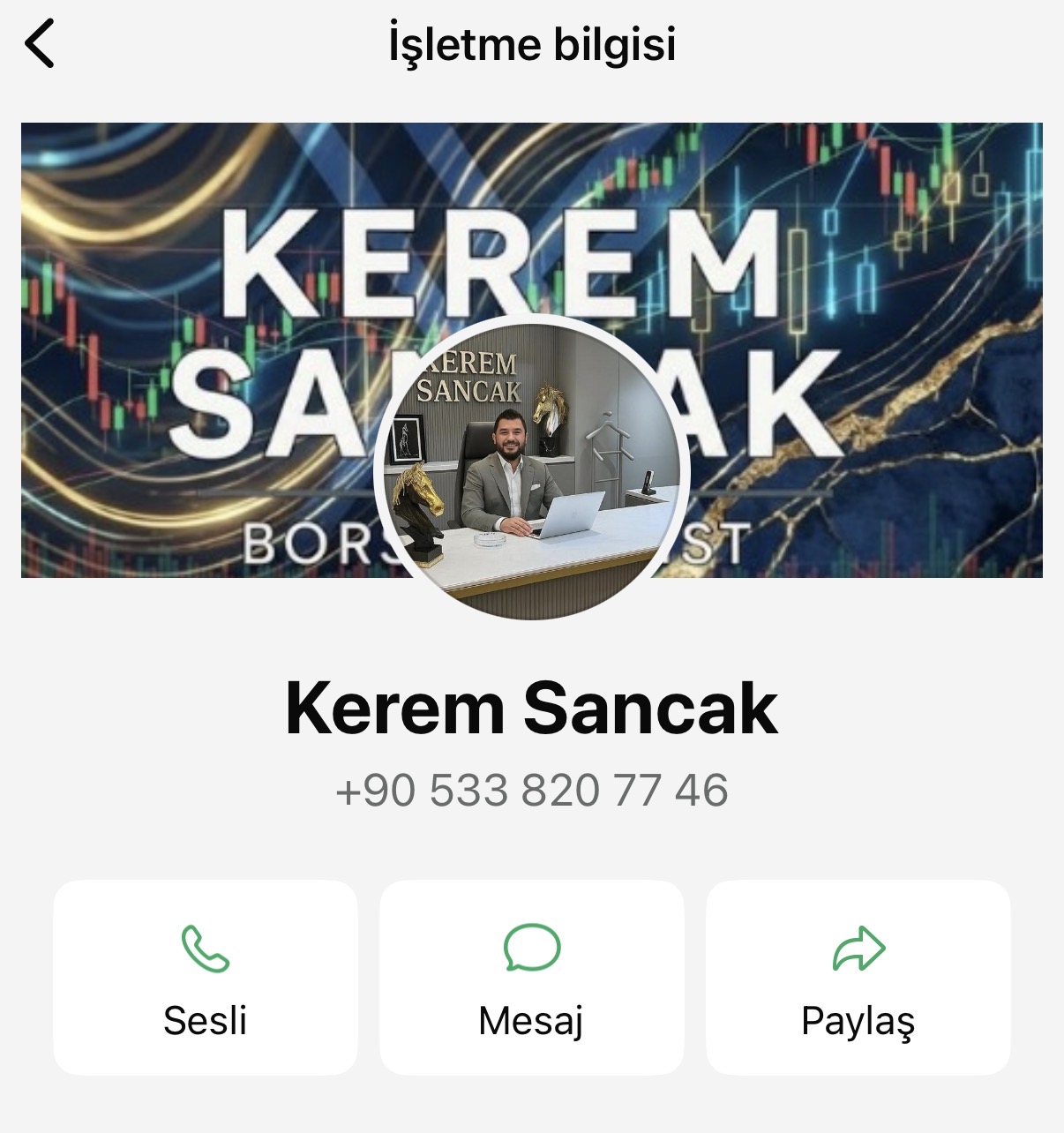Tap the contact name Kerem Sancak
1064x1133 pixels.
click(532, 706)
